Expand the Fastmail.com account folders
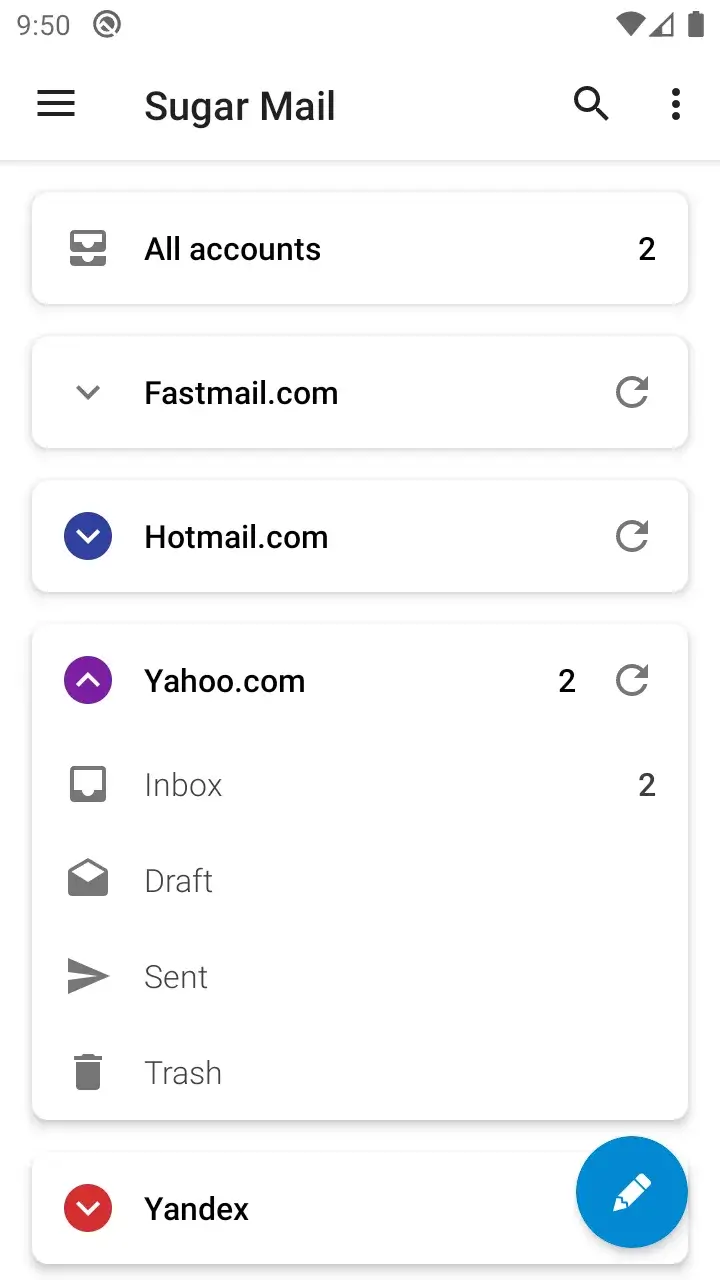This screenshot has width=720, height=1280. tap(88, 392)
